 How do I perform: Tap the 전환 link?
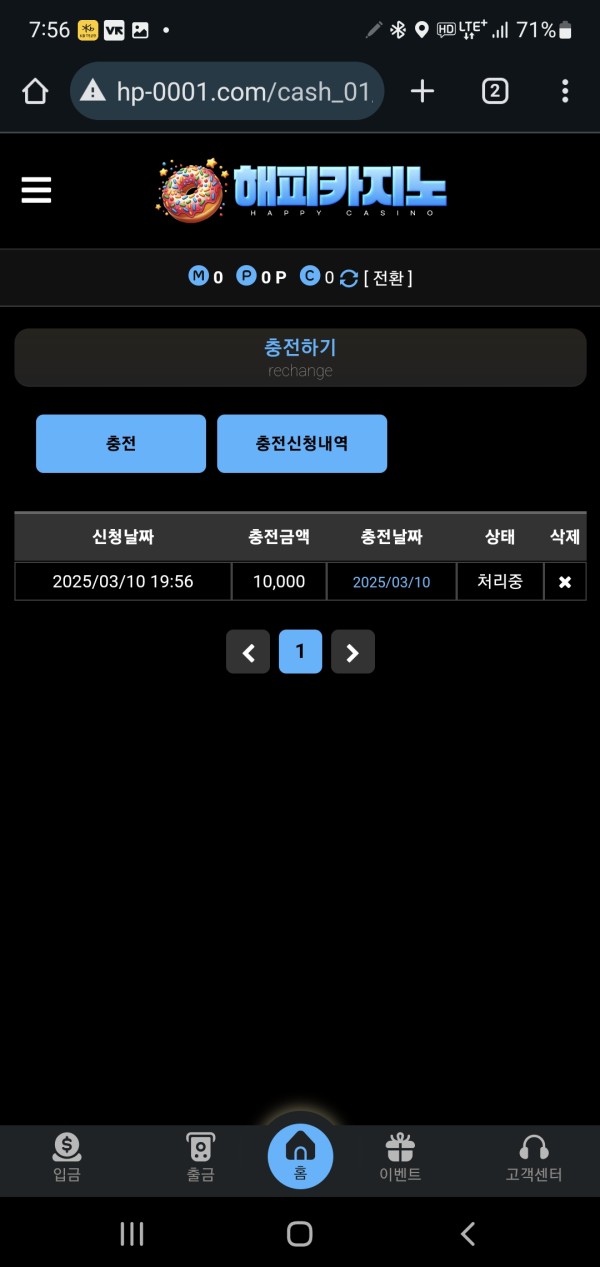tap(388, 278)
